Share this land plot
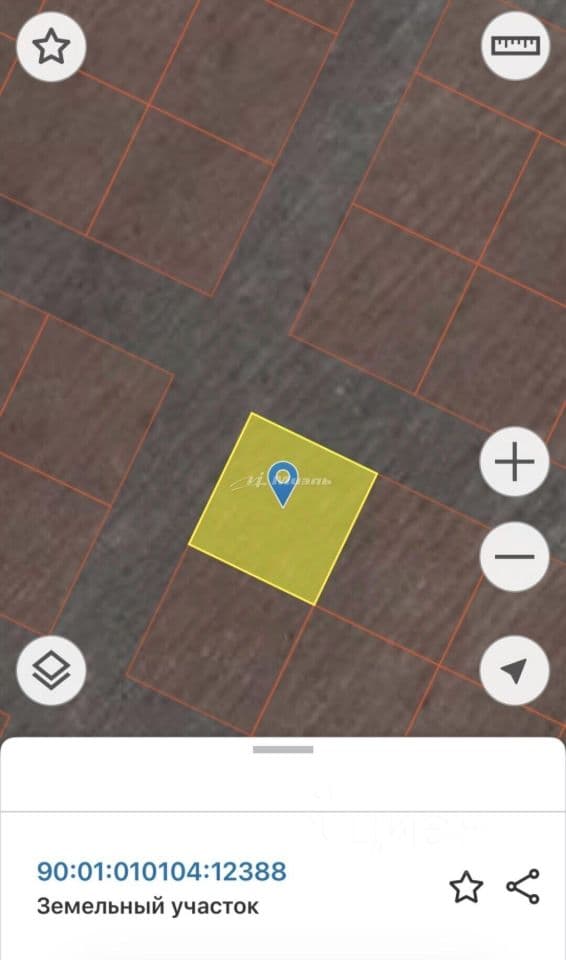Viewport: 566px width, 960px height. tap(523, 886)
